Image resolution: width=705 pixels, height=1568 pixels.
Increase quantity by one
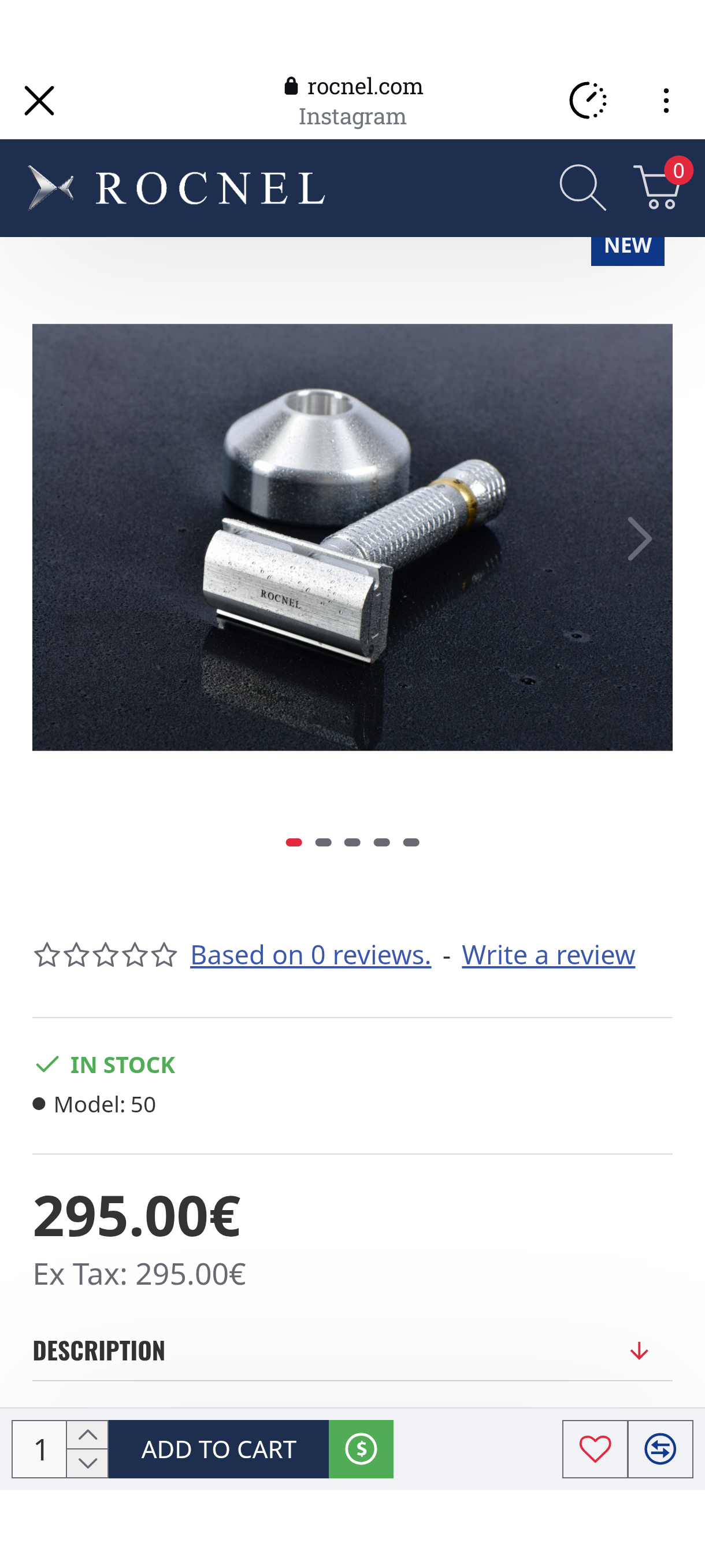point(88,1435)
